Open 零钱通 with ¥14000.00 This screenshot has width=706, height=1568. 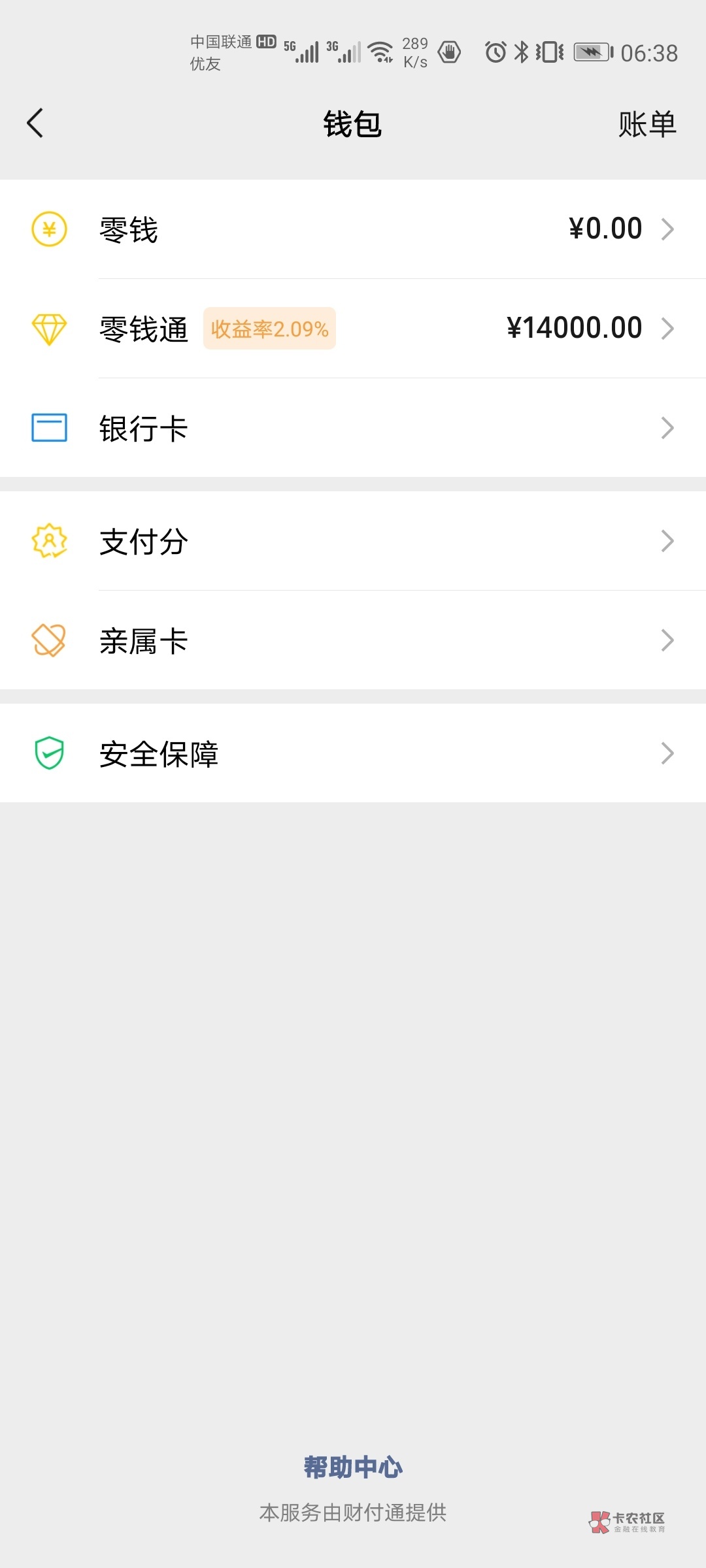[x=353, y=329]
